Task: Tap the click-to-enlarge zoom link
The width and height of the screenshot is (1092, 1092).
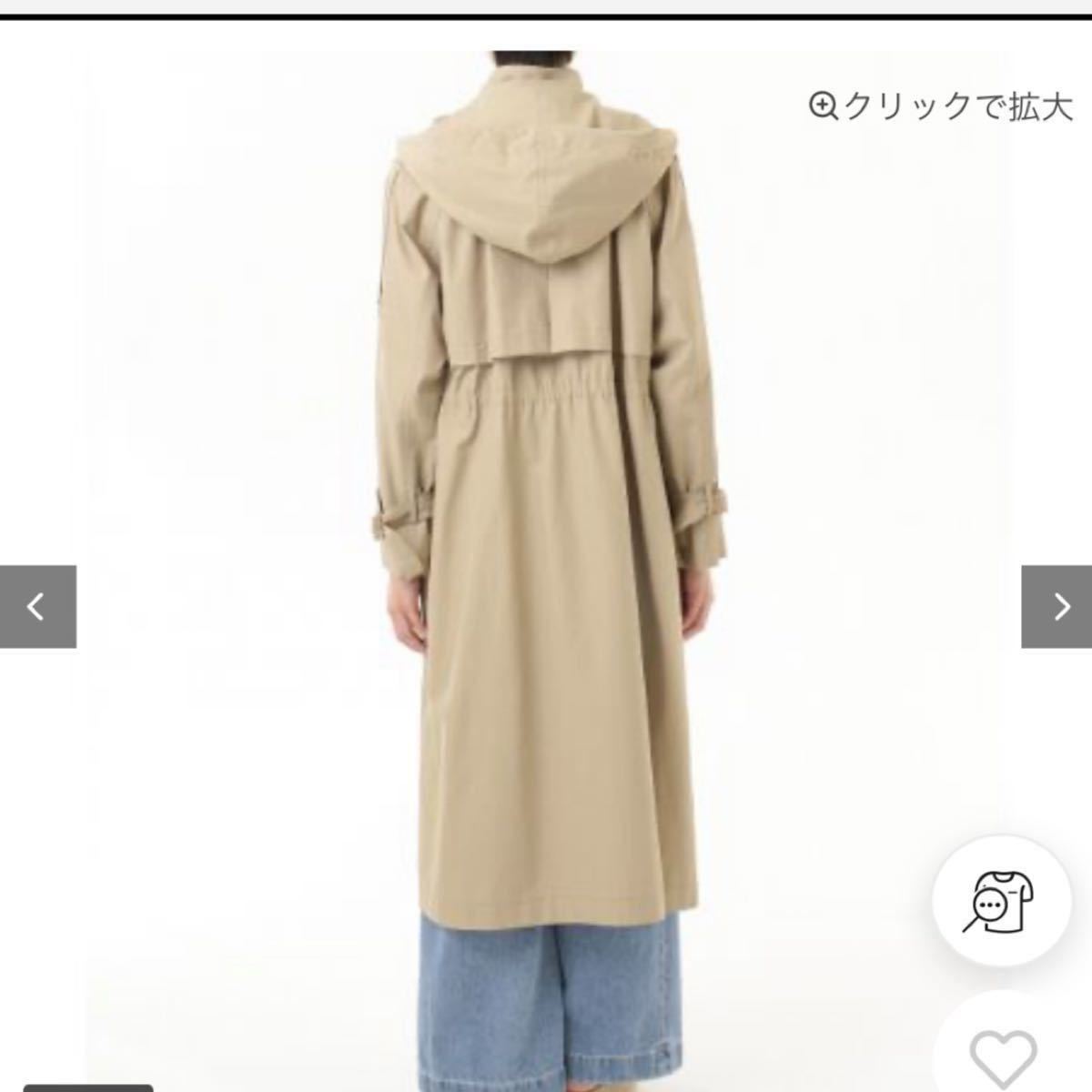Action: pyautogui.click(x=941, y=106)
